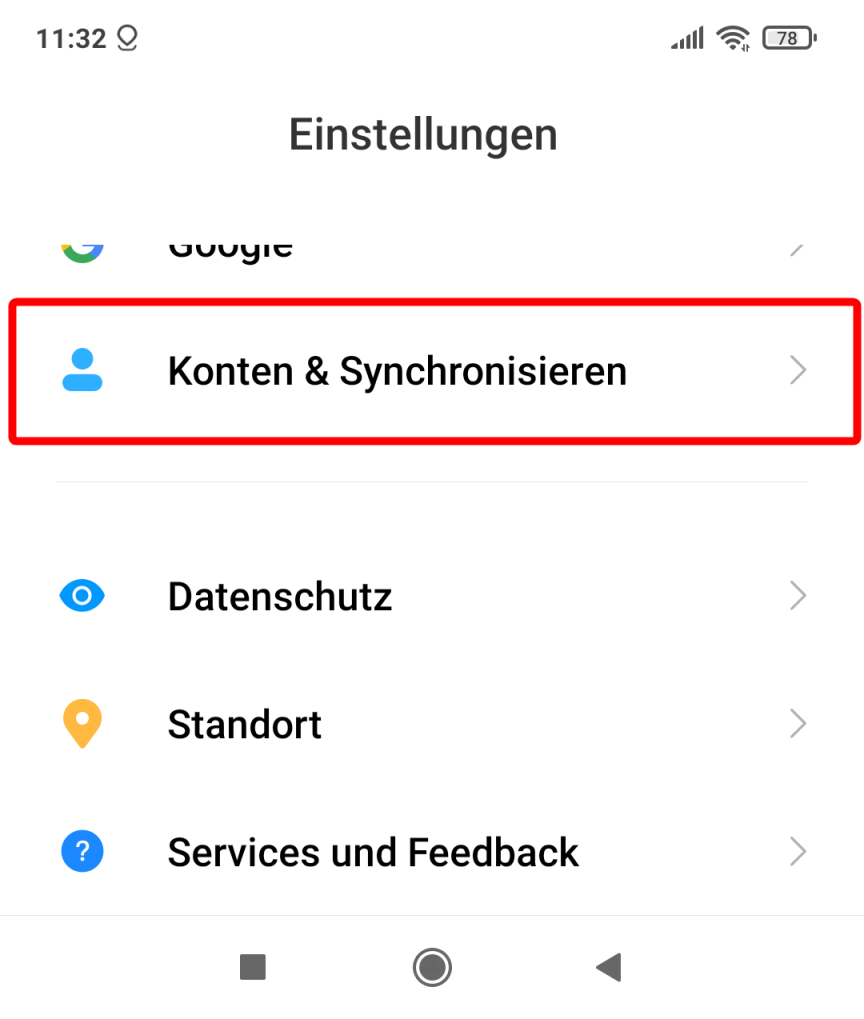
Task: Open recent apps with the square button
Action: coord(253,967)
